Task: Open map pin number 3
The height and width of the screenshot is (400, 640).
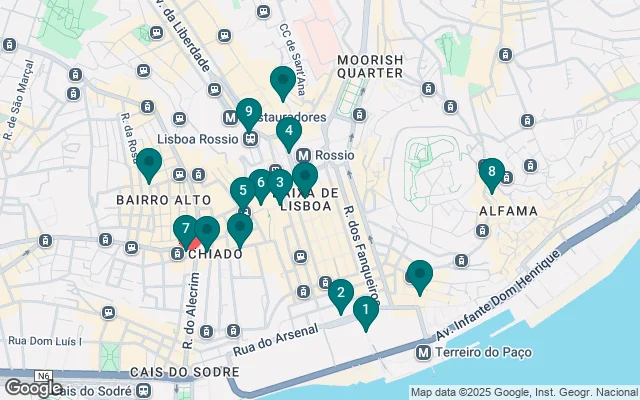Action: coord(281,183)
